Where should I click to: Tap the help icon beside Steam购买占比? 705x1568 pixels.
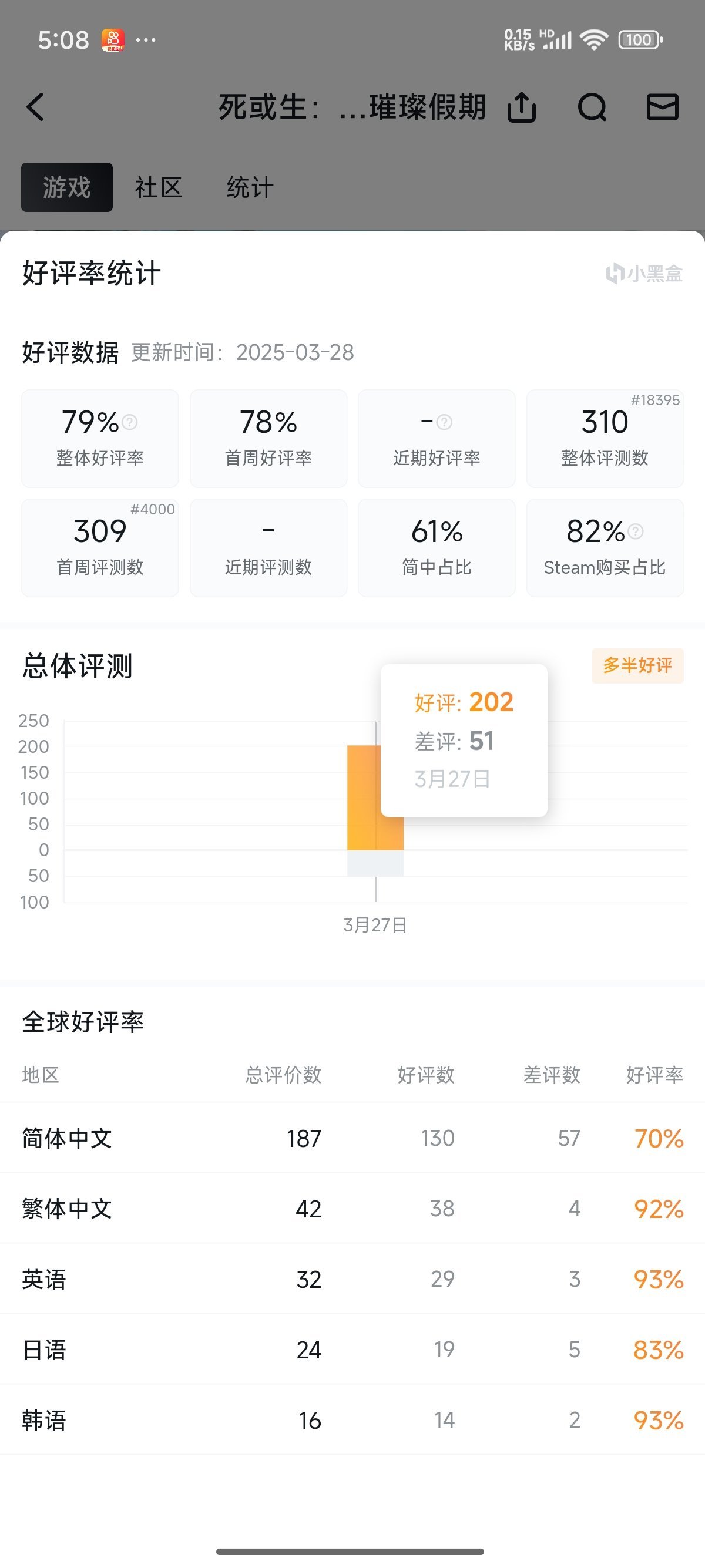pyautogui.click(x=635, y=531)
